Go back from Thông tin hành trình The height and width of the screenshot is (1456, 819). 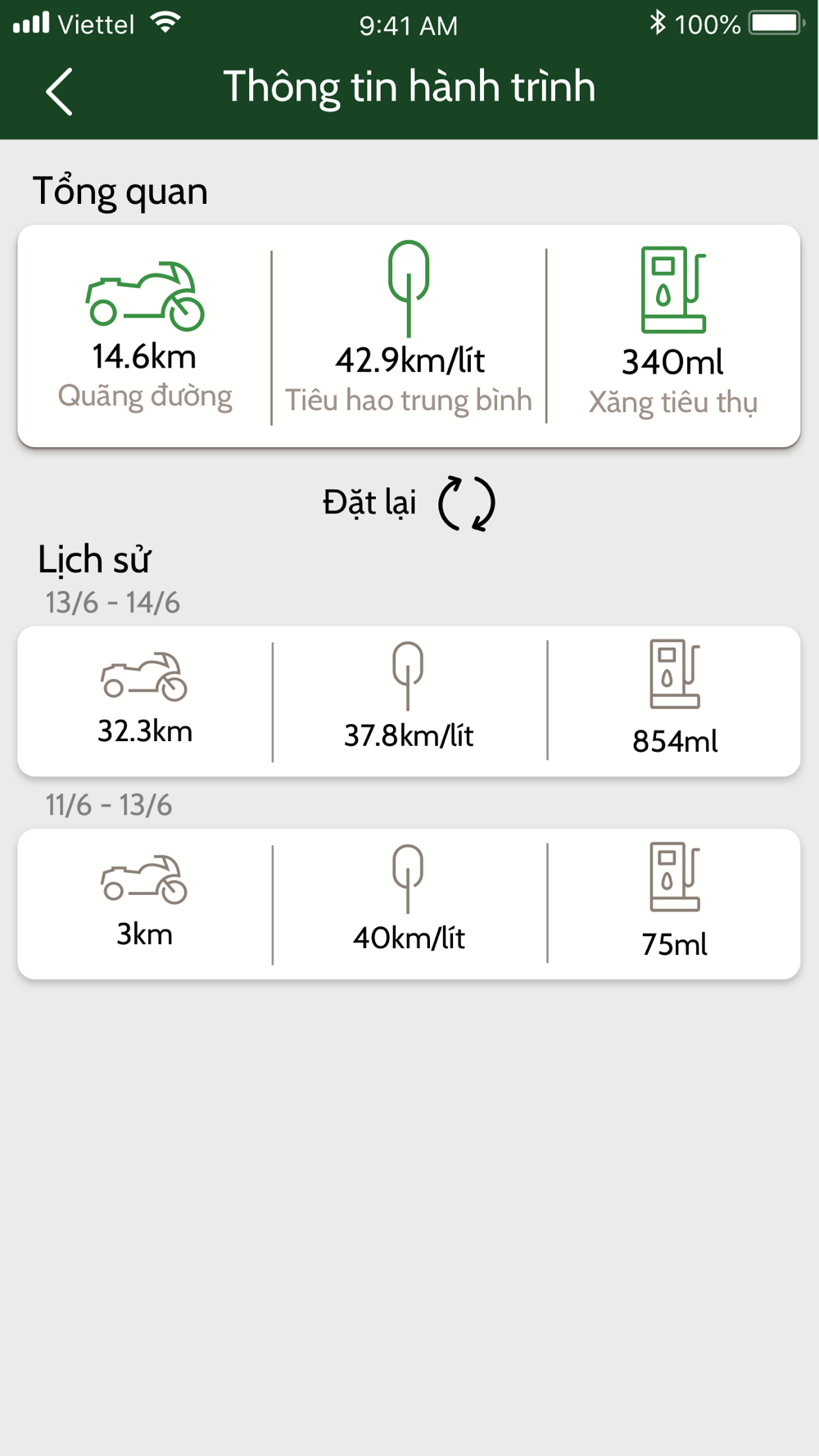59,91
